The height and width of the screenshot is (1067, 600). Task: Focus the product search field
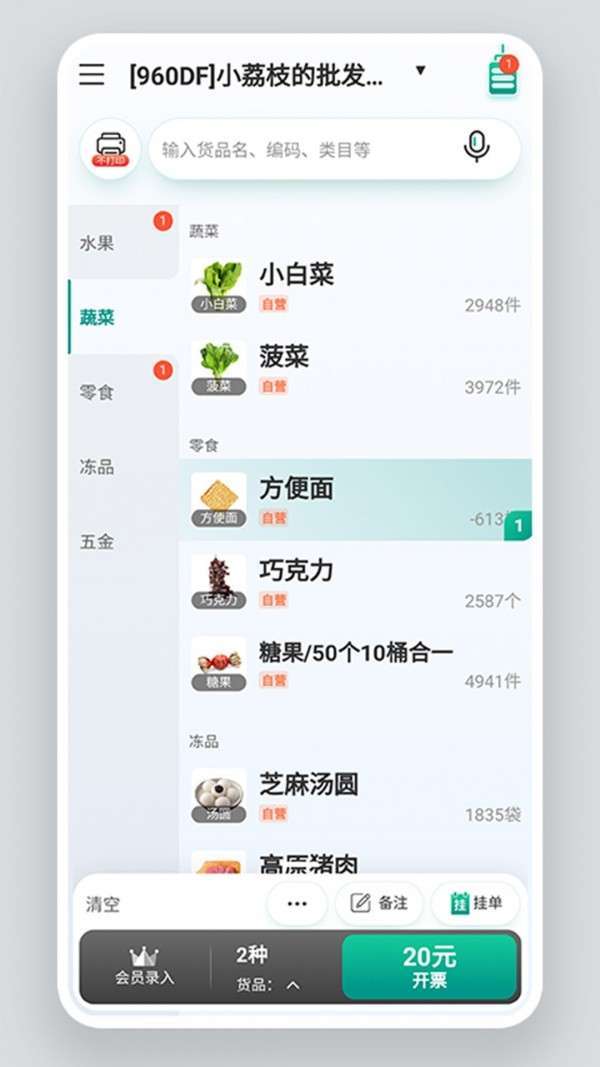pos(300,150)
